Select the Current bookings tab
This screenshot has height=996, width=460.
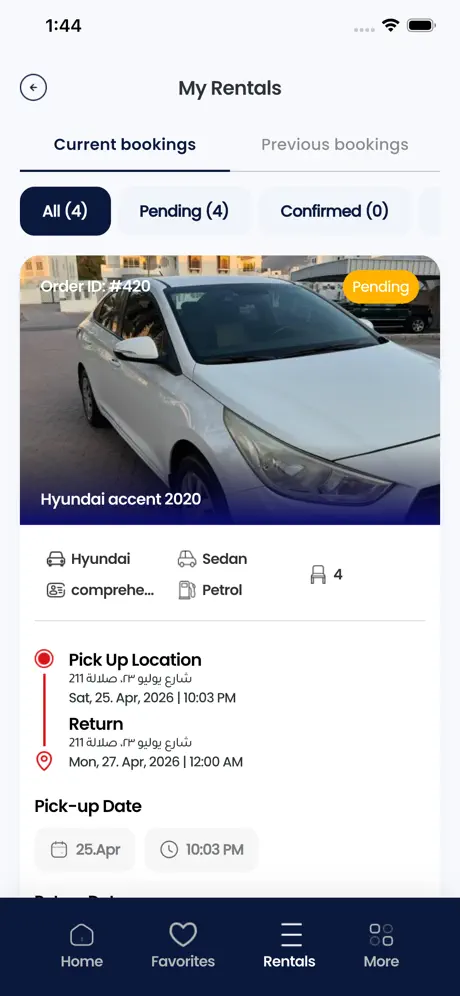click(125, 145)
